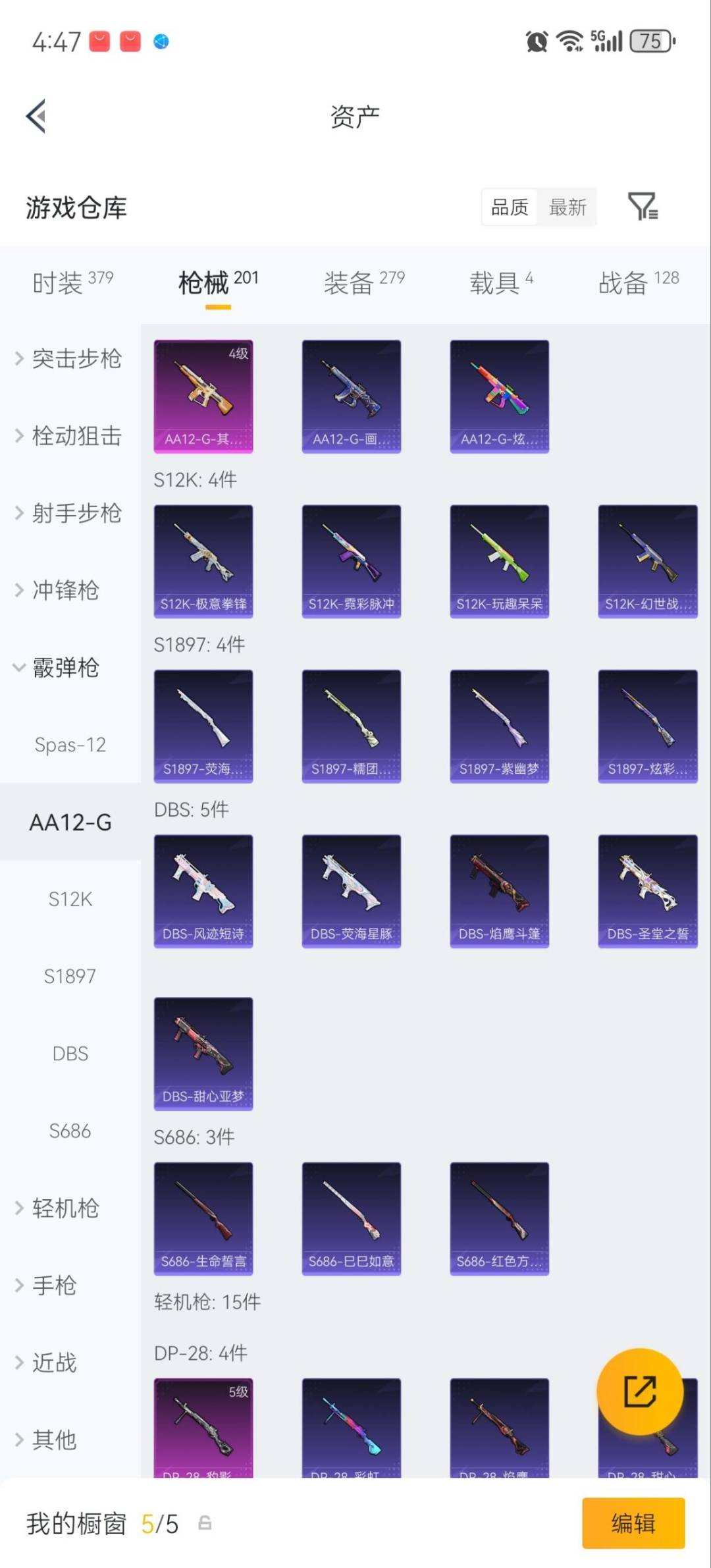Switch to the 装备 tab
The image size is (711, 1568).
364,283
